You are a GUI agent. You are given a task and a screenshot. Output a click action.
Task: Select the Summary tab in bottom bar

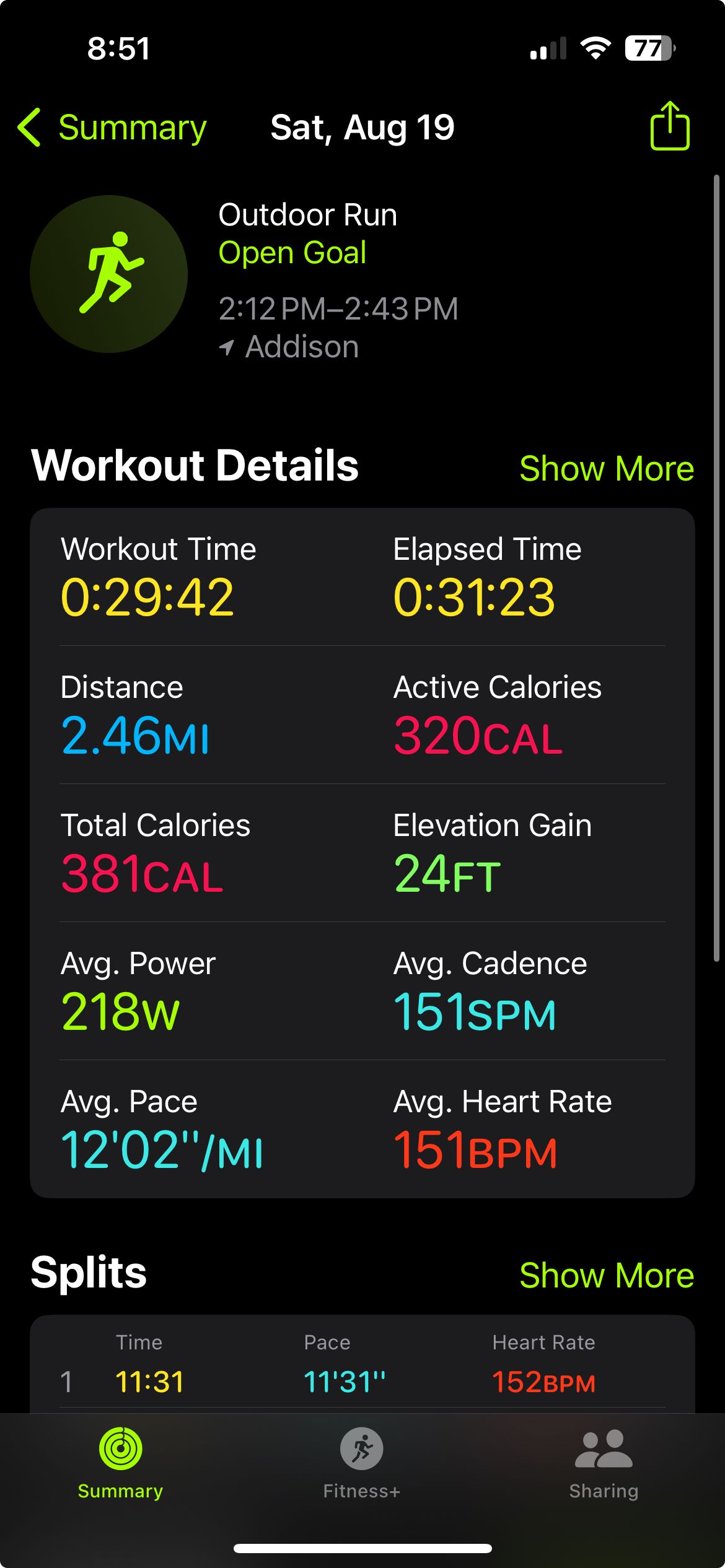[x=120, y=1464]
